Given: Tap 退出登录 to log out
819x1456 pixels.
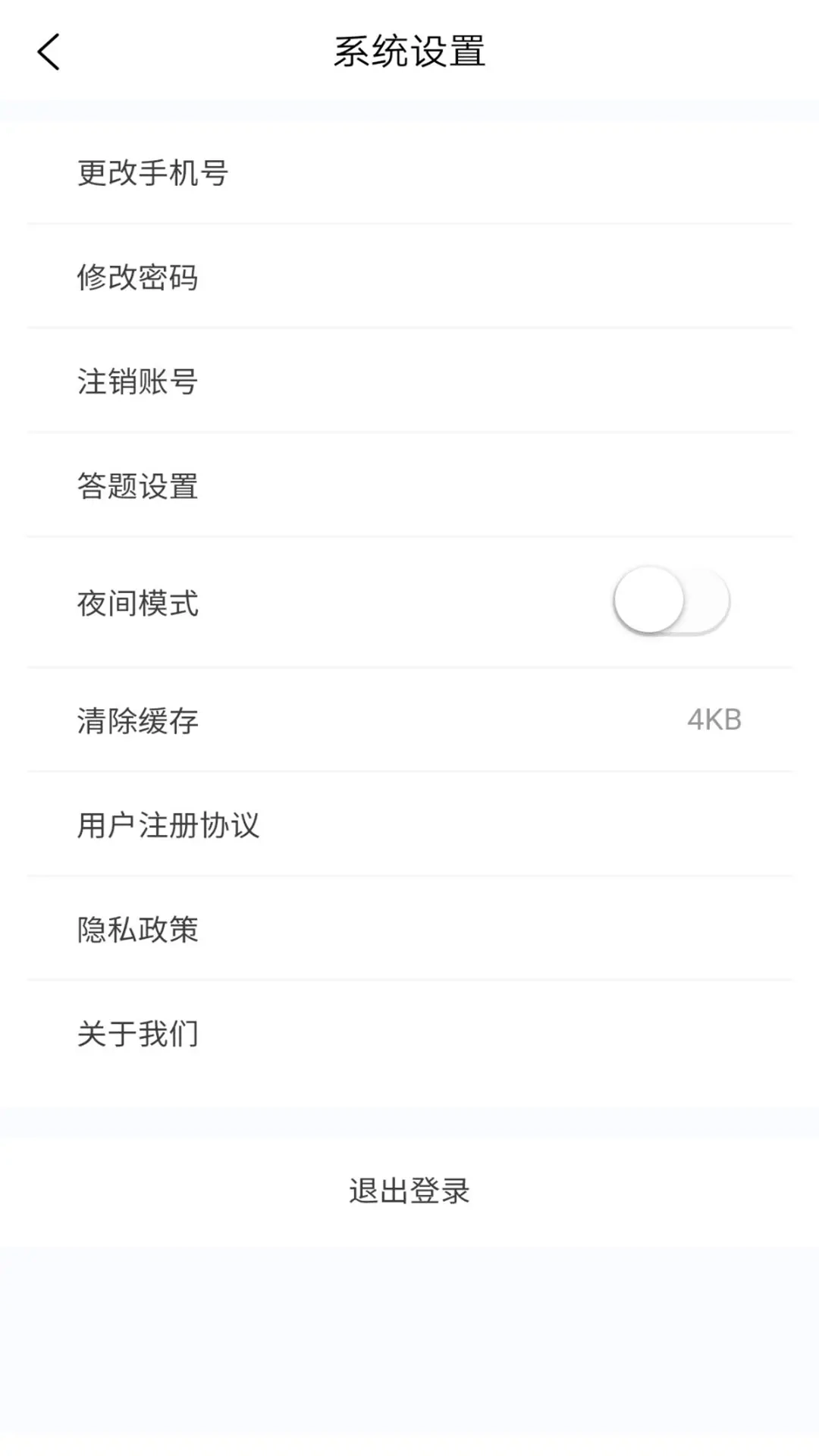Looking at the screenshot, I should (x=409, y=1191).
